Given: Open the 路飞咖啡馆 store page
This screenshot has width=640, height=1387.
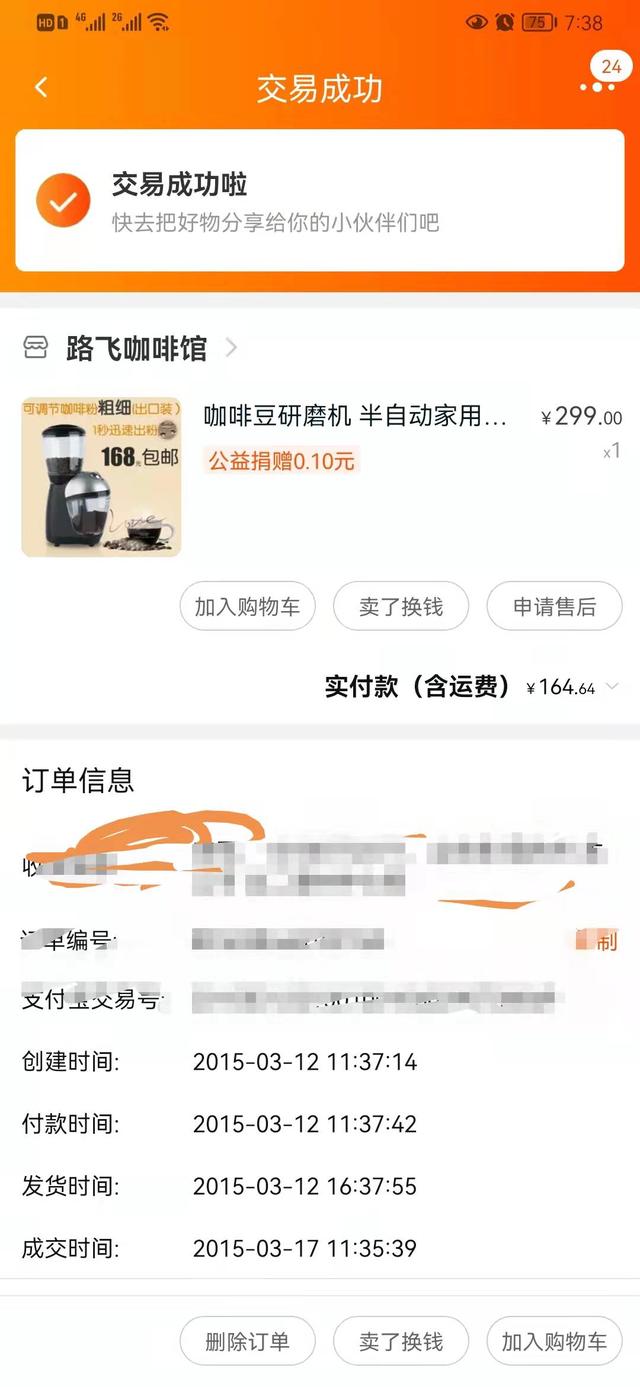Looking at the screenshot, I should tap(136, 348).
